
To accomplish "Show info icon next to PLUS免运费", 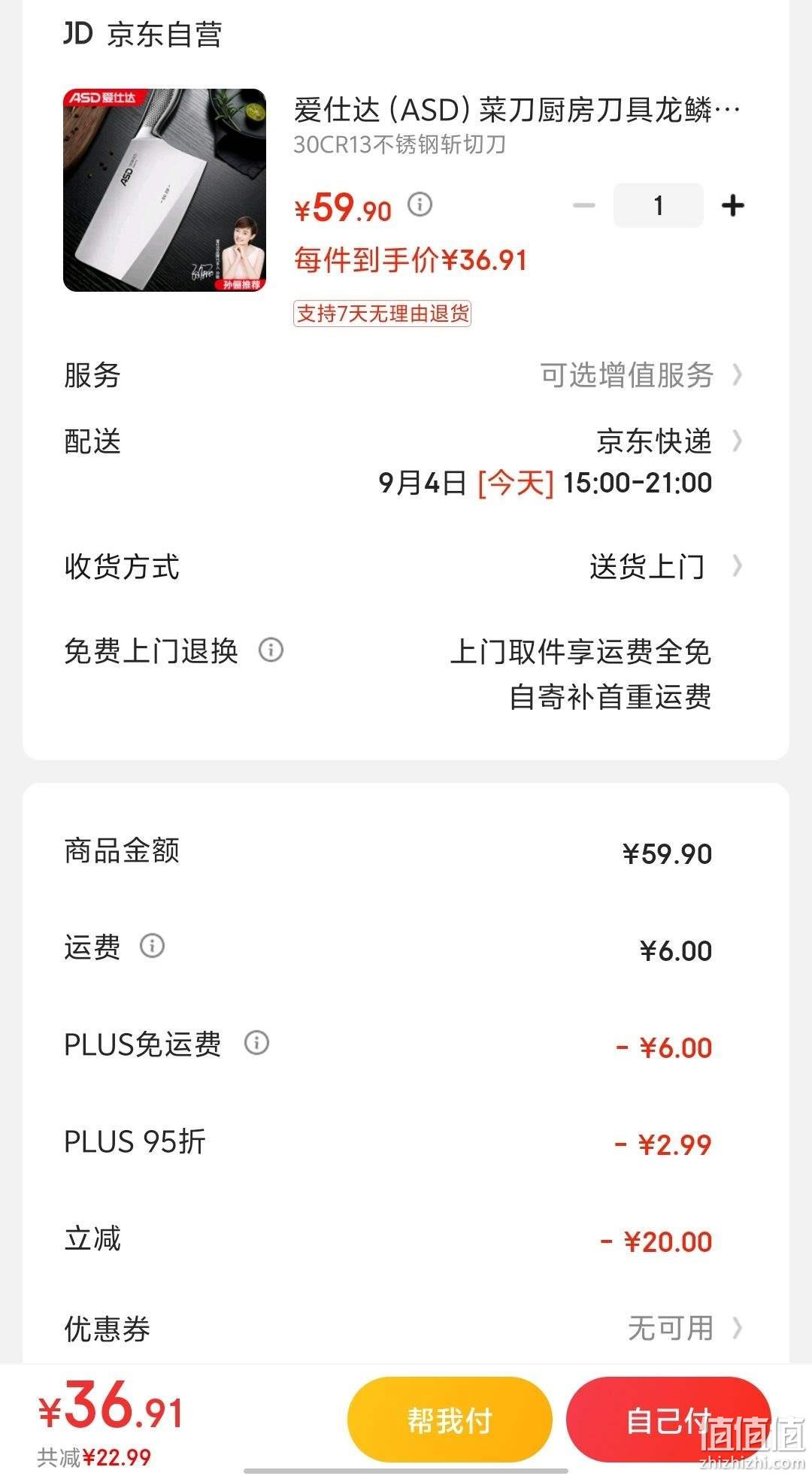I will pyautogui.click(x=256, y=1043).
